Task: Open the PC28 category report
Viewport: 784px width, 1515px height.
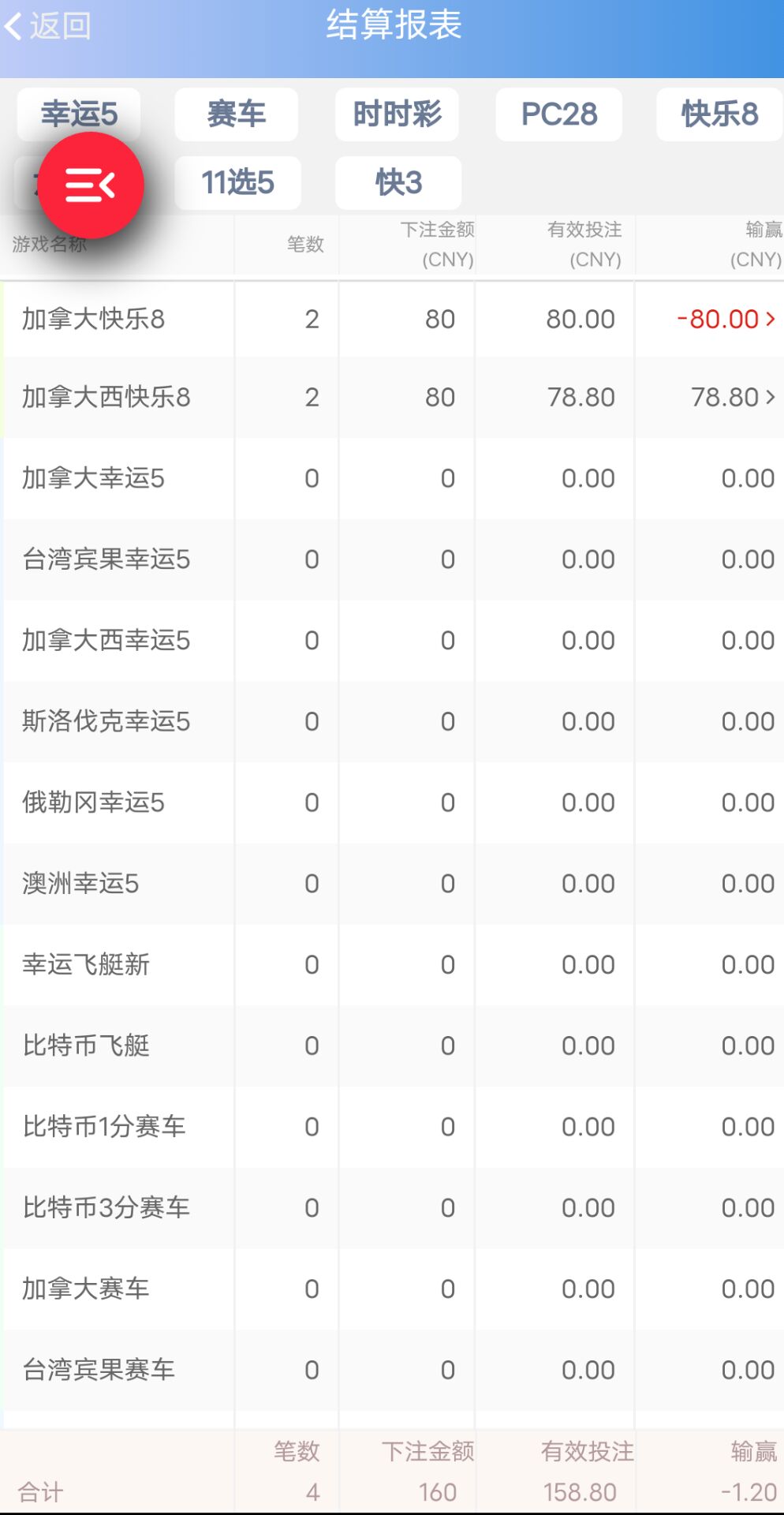Action: pos(558,114)
